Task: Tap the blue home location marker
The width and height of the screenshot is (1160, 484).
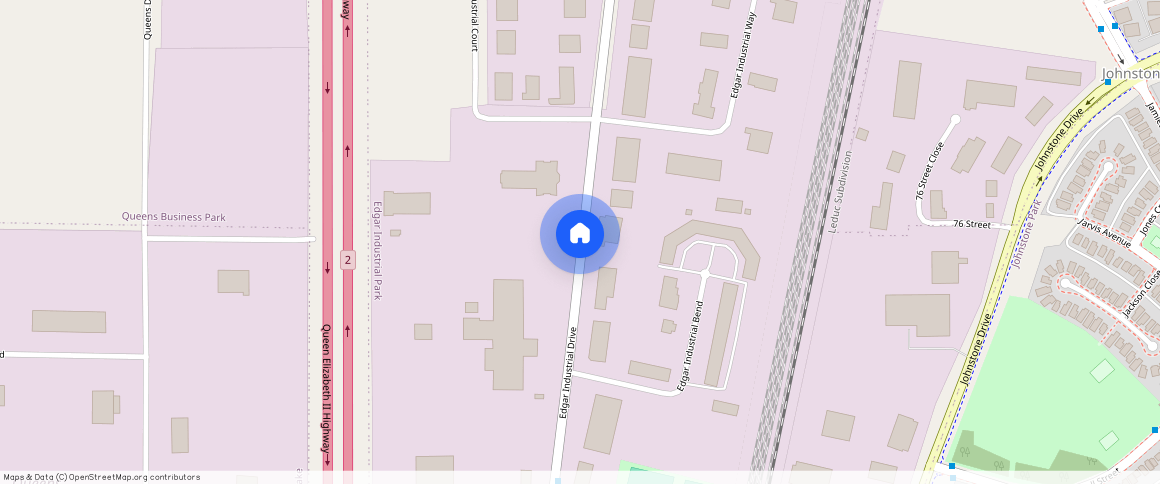Action: [x=579, y=234]
